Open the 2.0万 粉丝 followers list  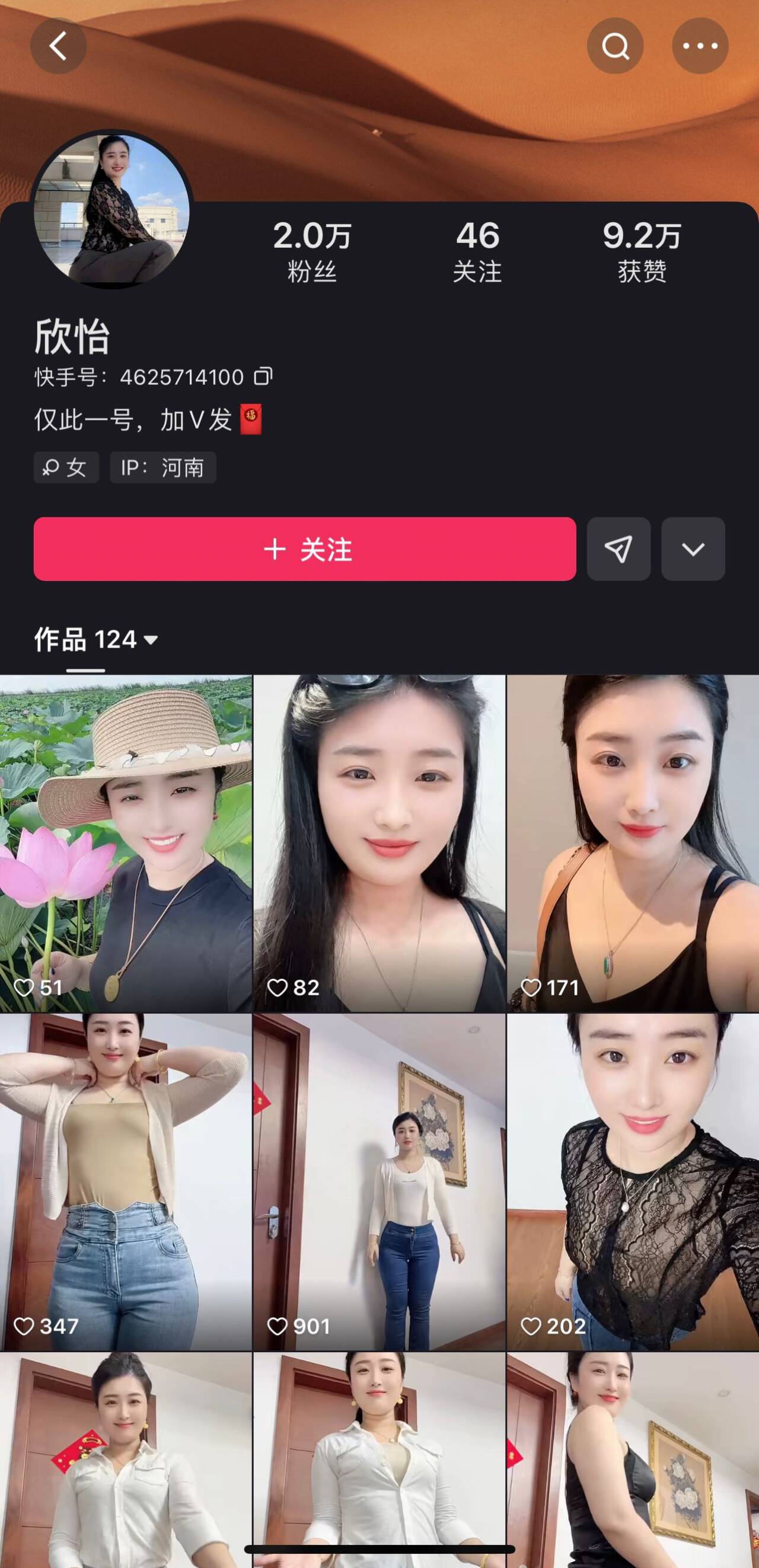312,251
